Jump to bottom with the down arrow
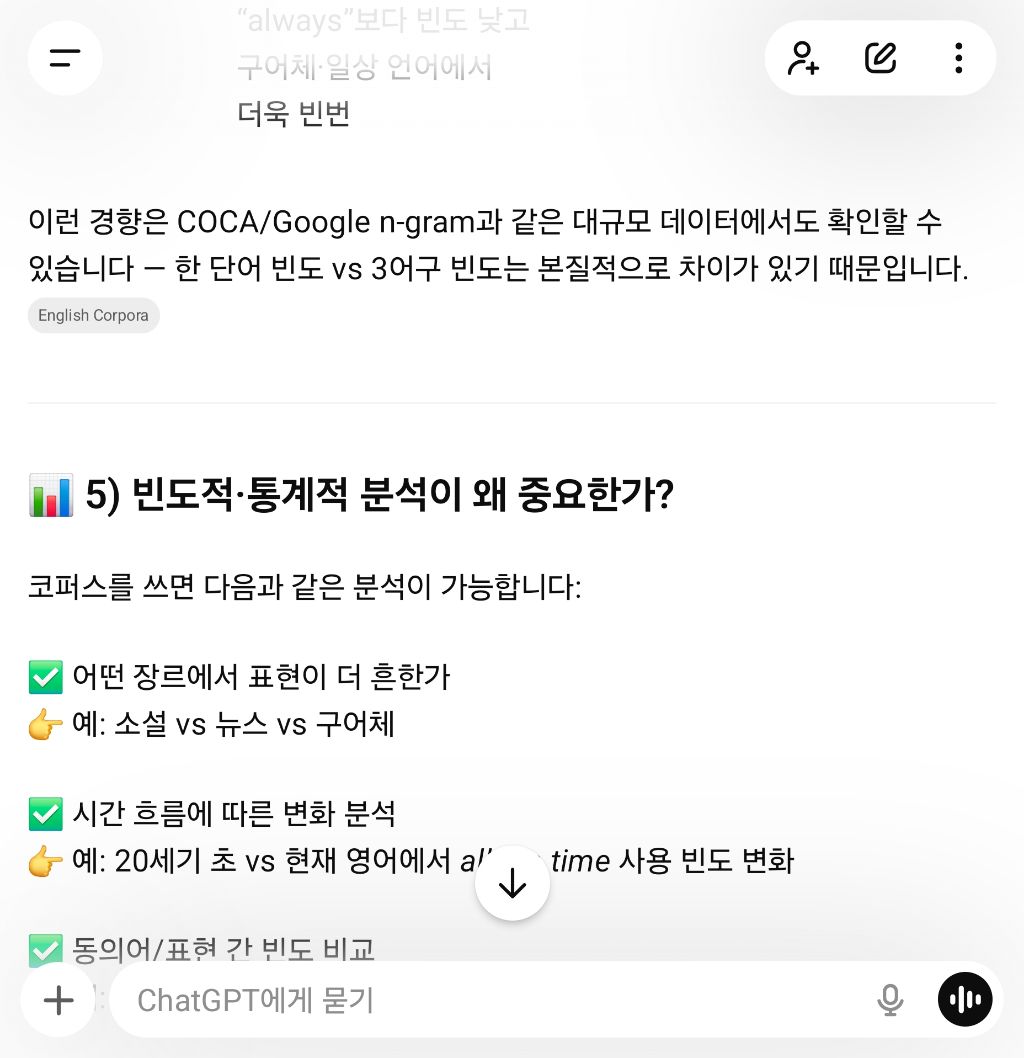The width and height of the screenshot is (1024, 1058). click(x=512, y=883)
